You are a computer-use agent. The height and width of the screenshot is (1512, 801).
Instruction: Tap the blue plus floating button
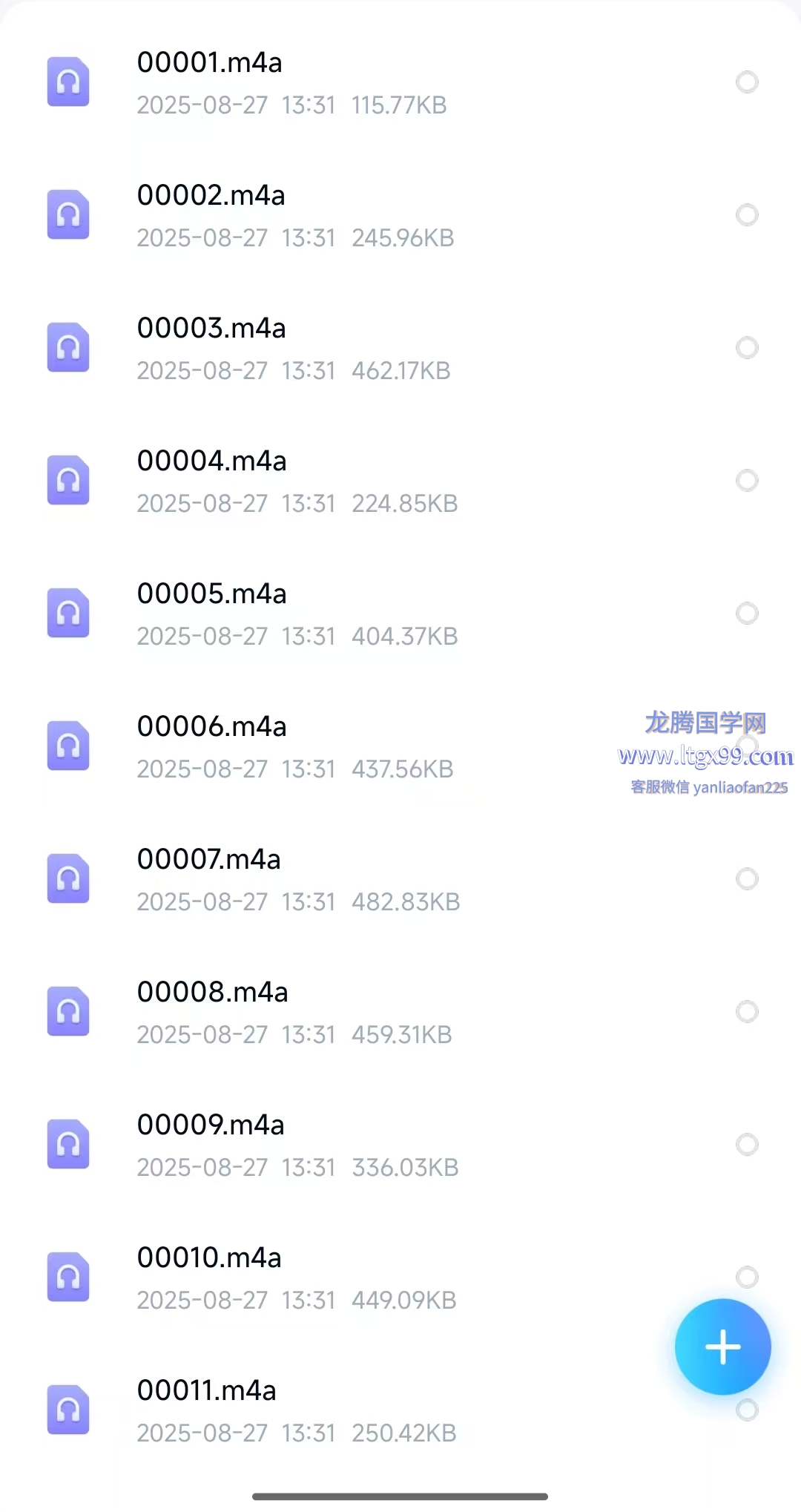tap(723, 1347)
